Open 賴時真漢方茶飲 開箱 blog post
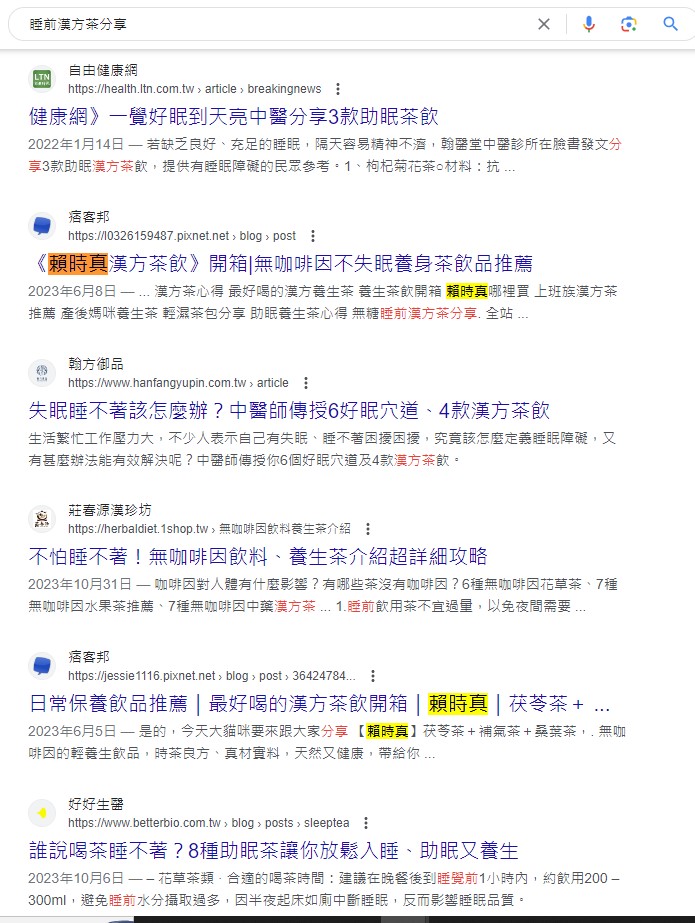The width and height of the screenshot is (695, 923). coord(281,263)
